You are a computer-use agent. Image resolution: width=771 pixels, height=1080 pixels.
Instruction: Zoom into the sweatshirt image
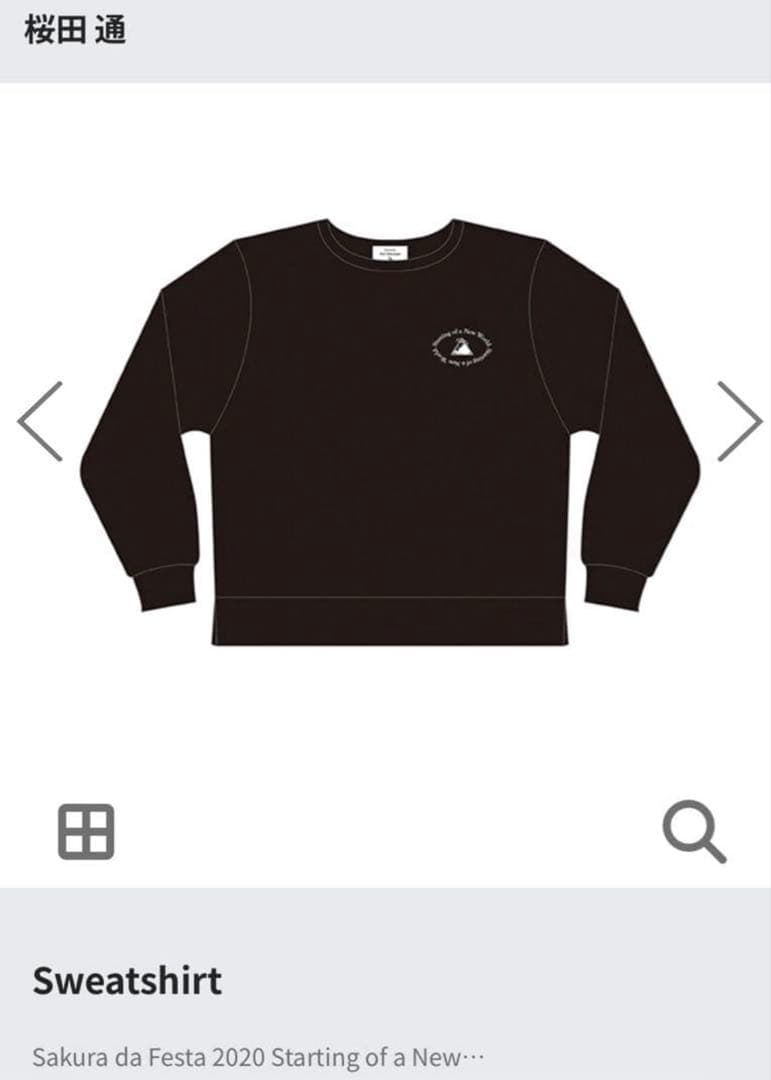[x=694, y=832]
